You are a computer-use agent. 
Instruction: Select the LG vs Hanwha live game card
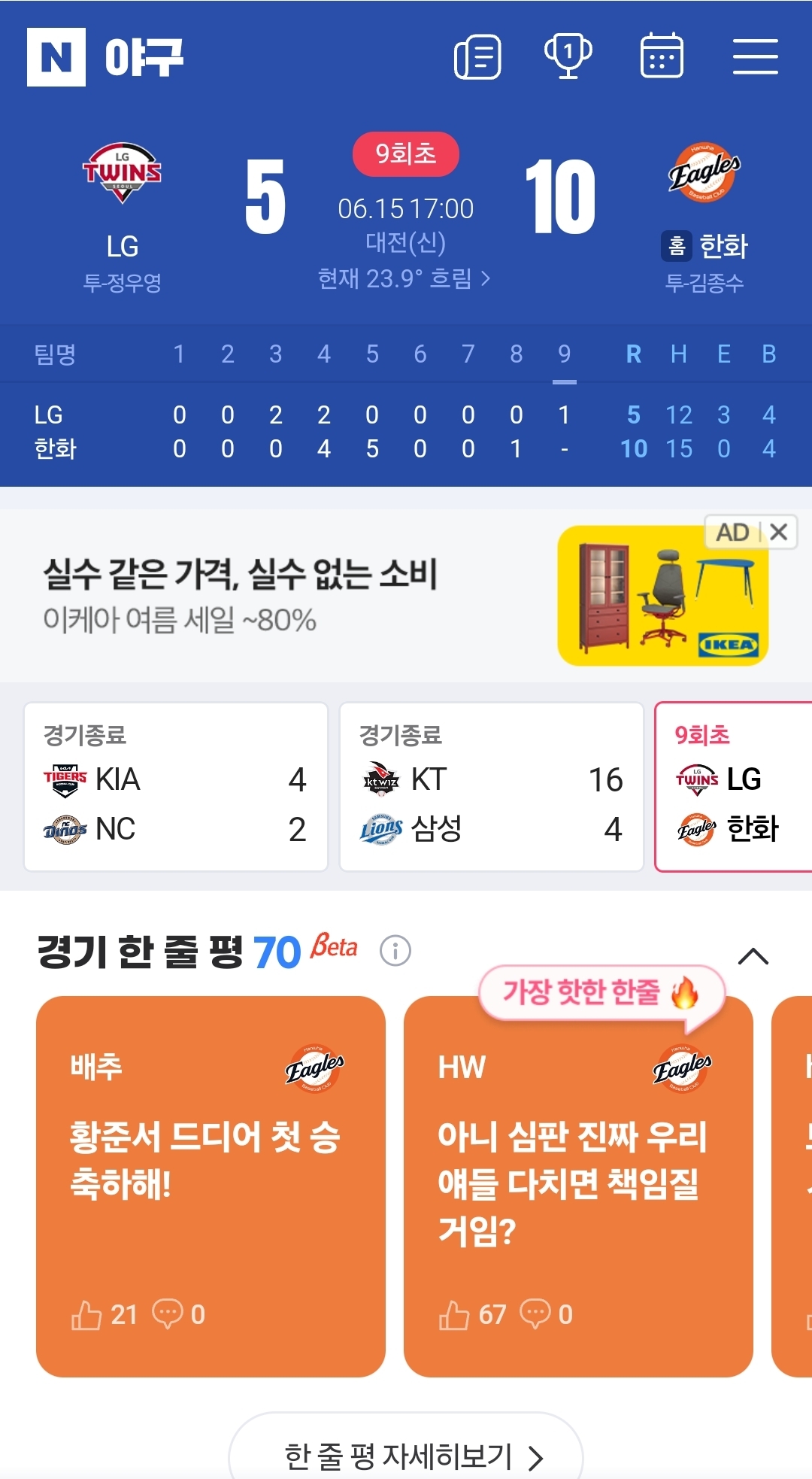click(x=734, y=787)
